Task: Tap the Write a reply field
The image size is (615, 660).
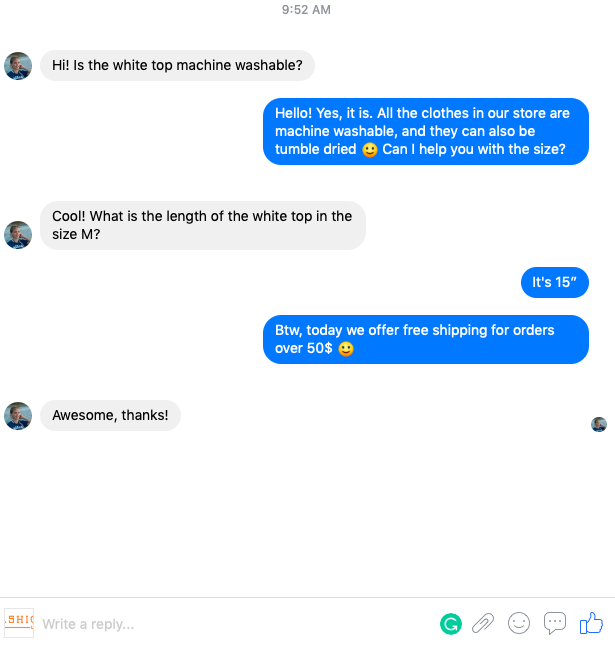Action: 230,624
